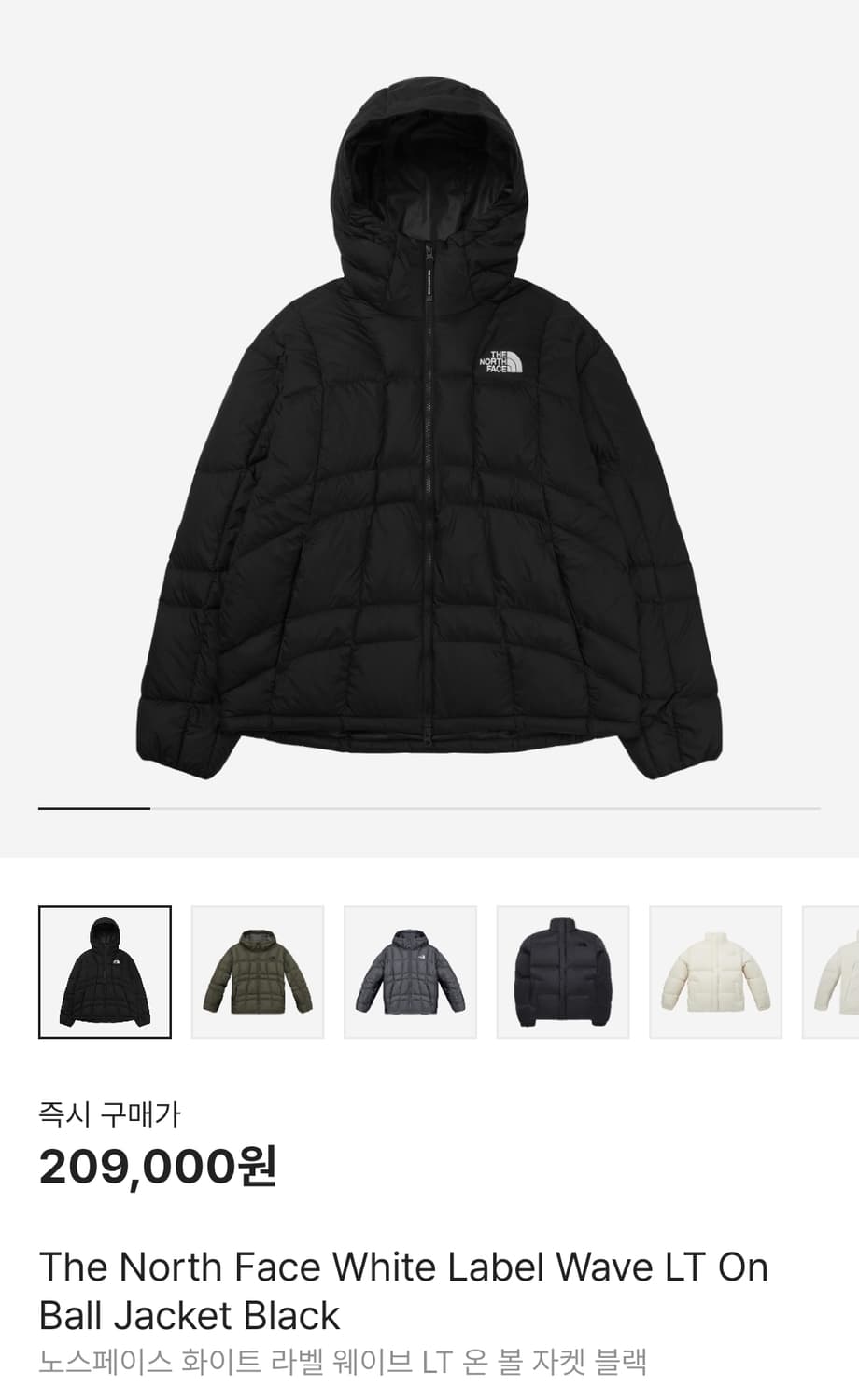Click the black active-selection border around first thumbnail
This screenshot has width=859, height=1400.
[x=103, y=908]
